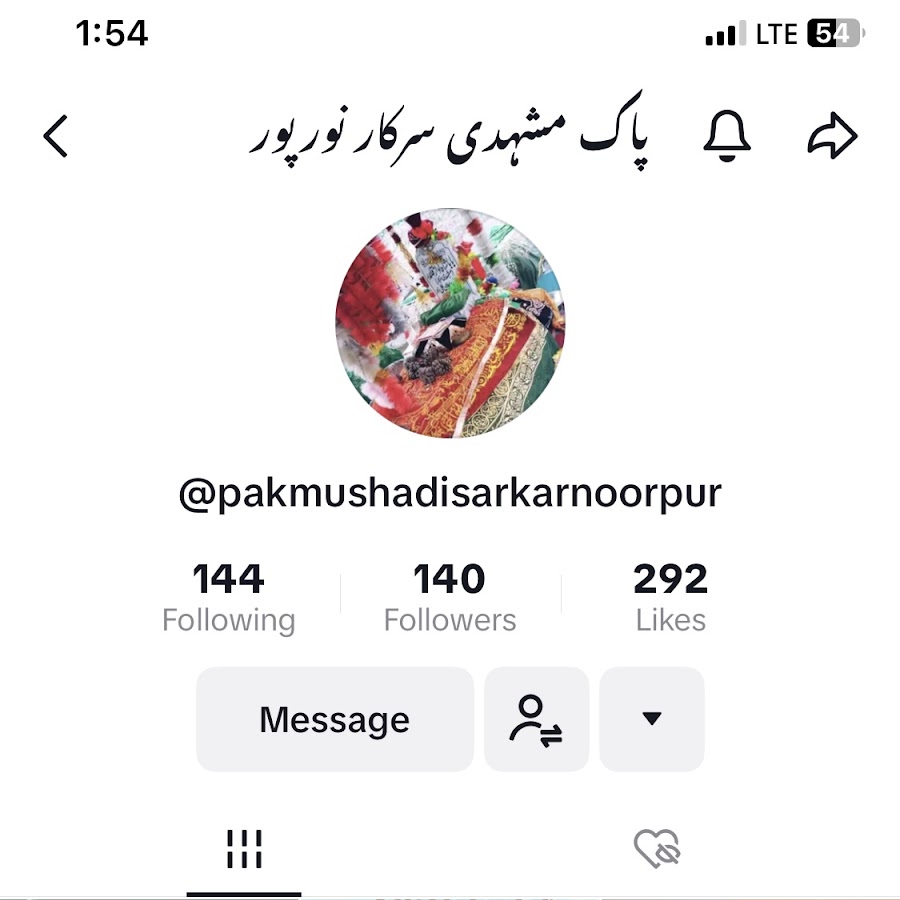Expand suggested accounts dropdown arrow
The height and width of the screenshot is (900, 900).
(x=652, y=720)
